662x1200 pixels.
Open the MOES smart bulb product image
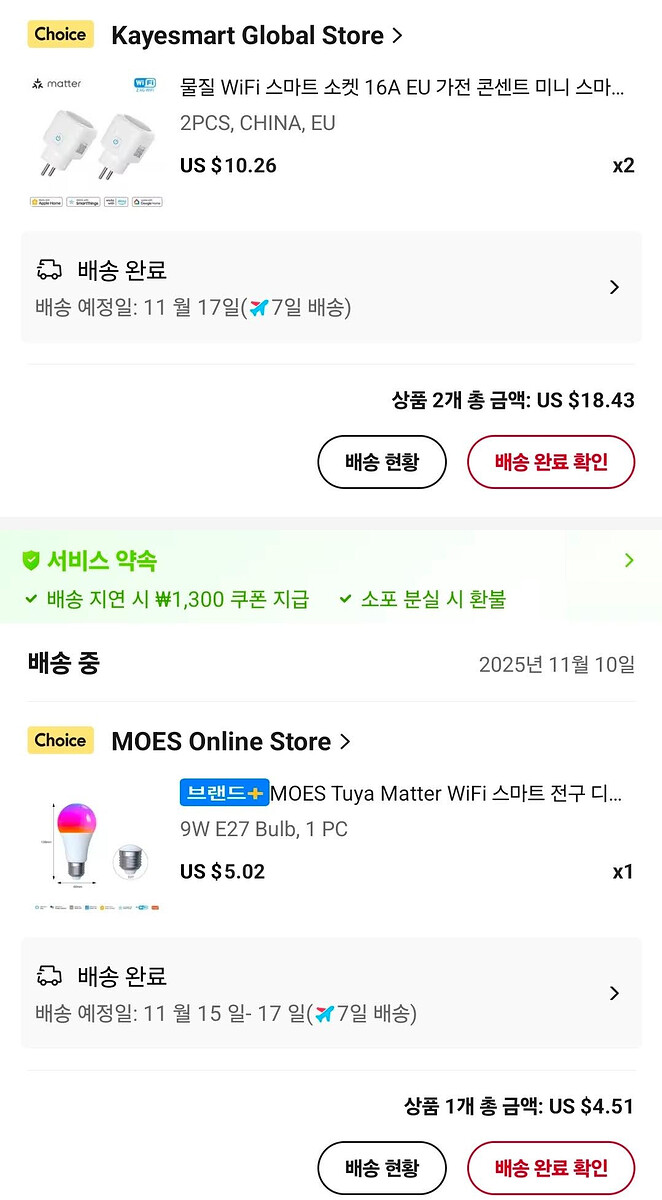pos(96,847)
